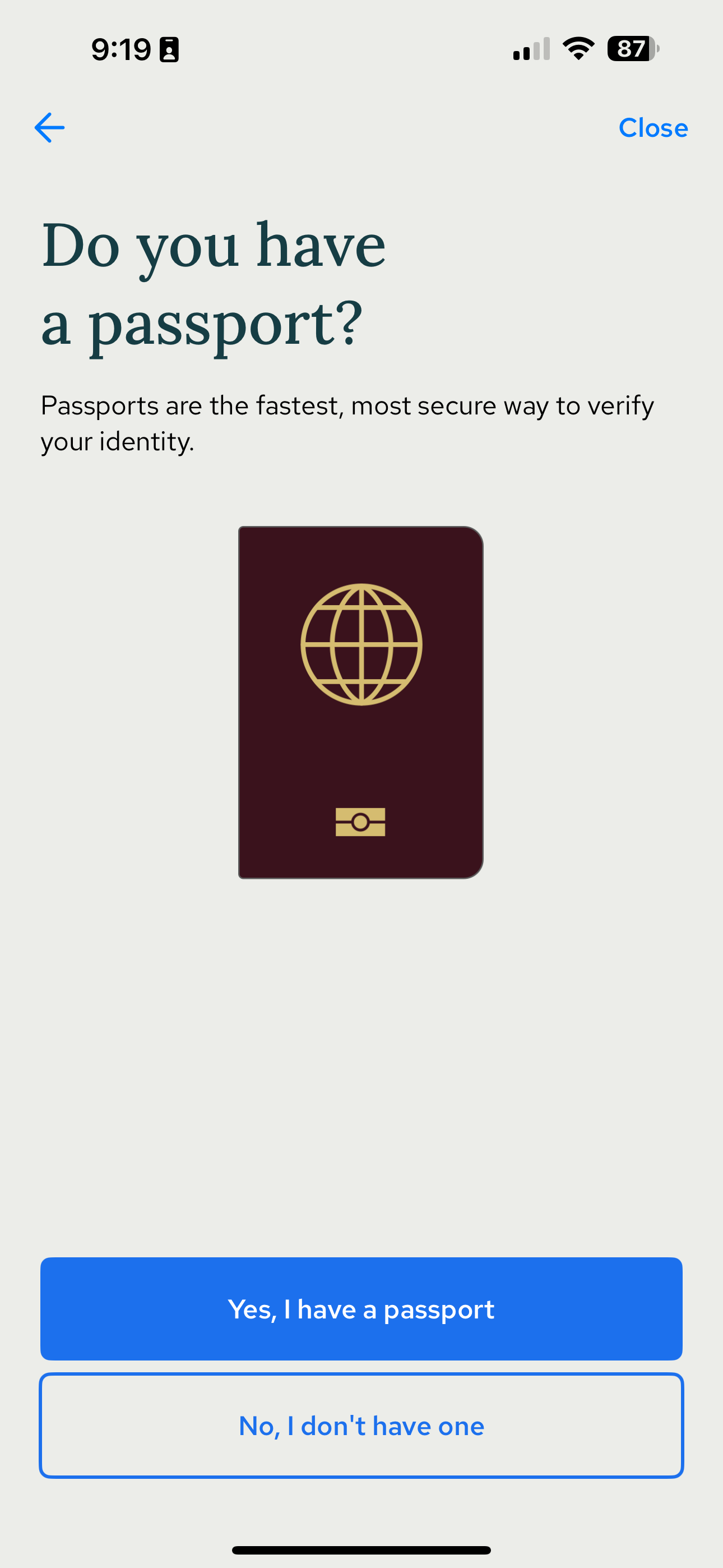Select No, I don't have one

tap(361, 1426)
